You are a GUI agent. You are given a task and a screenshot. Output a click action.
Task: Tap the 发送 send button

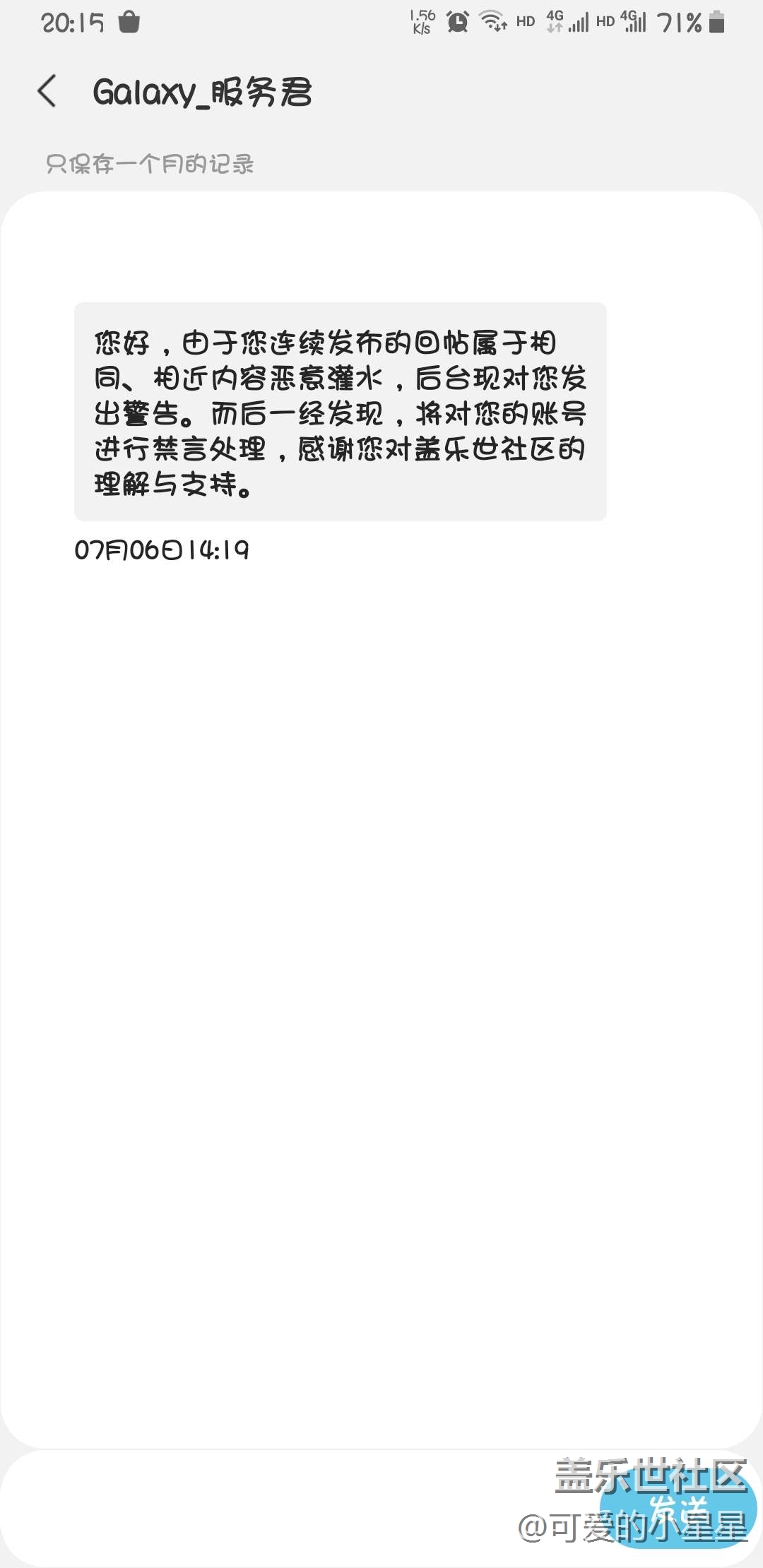click(x=677, y=1509)
